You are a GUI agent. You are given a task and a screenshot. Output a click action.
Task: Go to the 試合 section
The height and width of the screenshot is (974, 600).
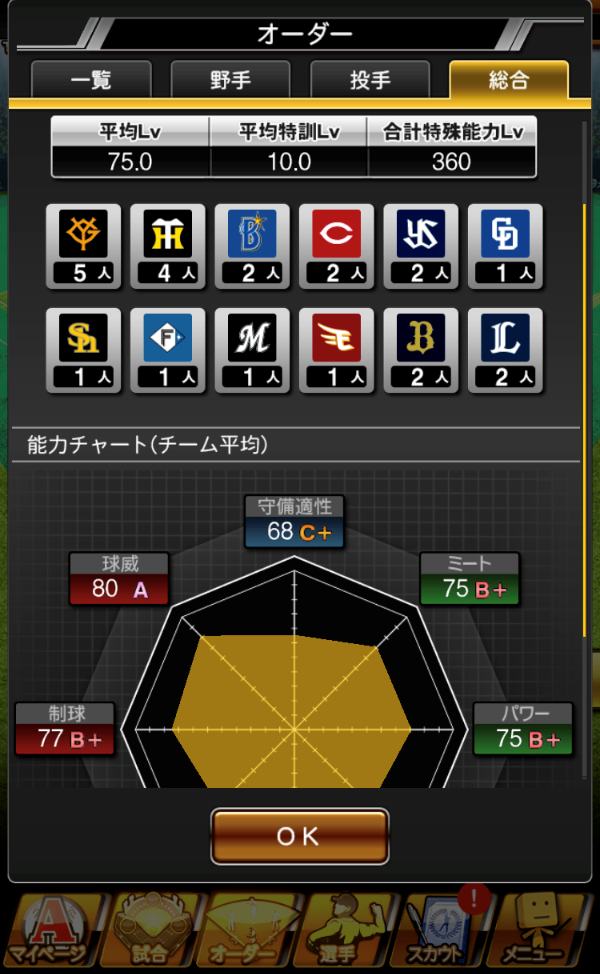[151, 932]
